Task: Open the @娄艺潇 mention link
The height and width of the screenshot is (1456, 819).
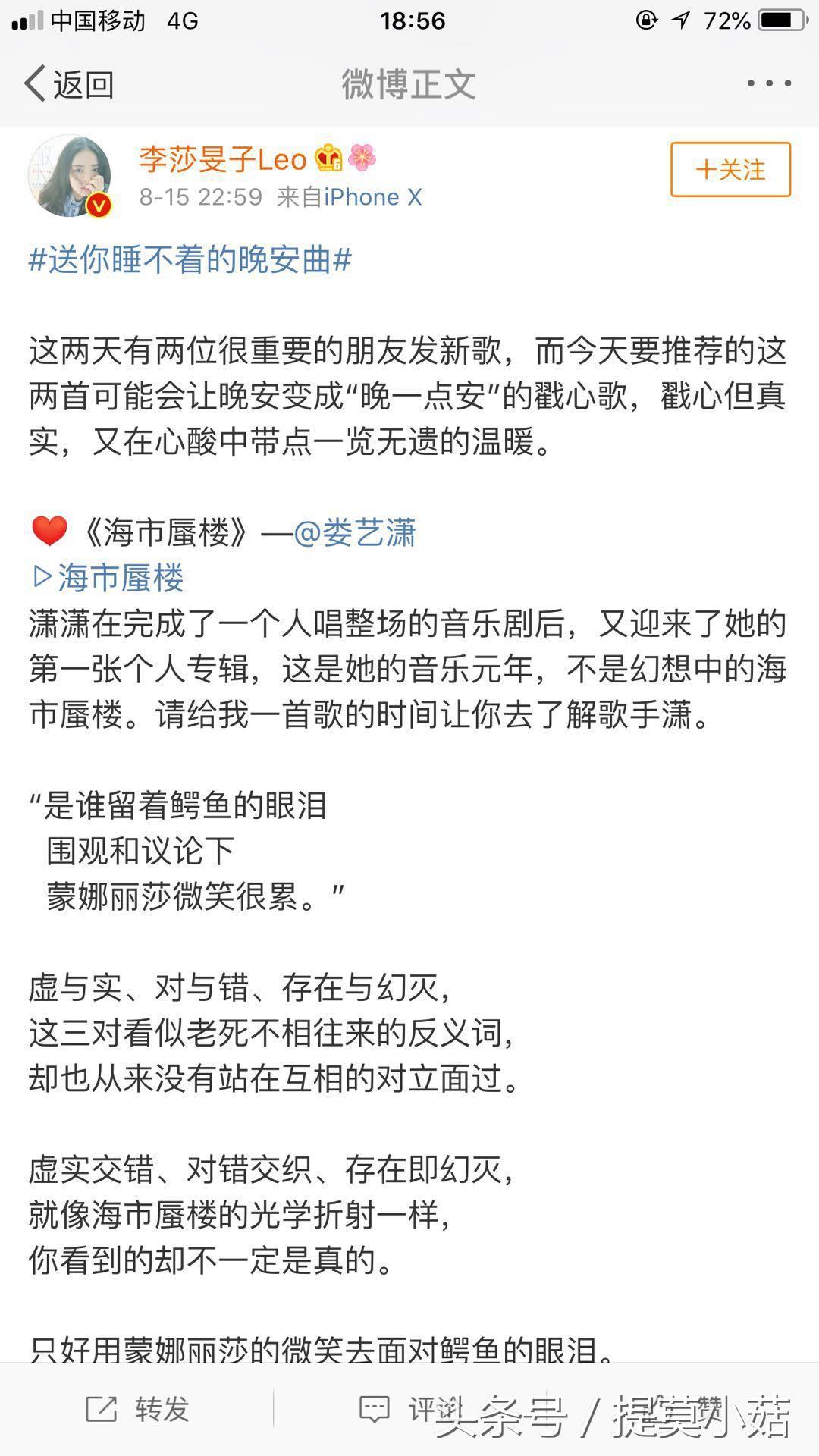Action: [x=355, y=532]
